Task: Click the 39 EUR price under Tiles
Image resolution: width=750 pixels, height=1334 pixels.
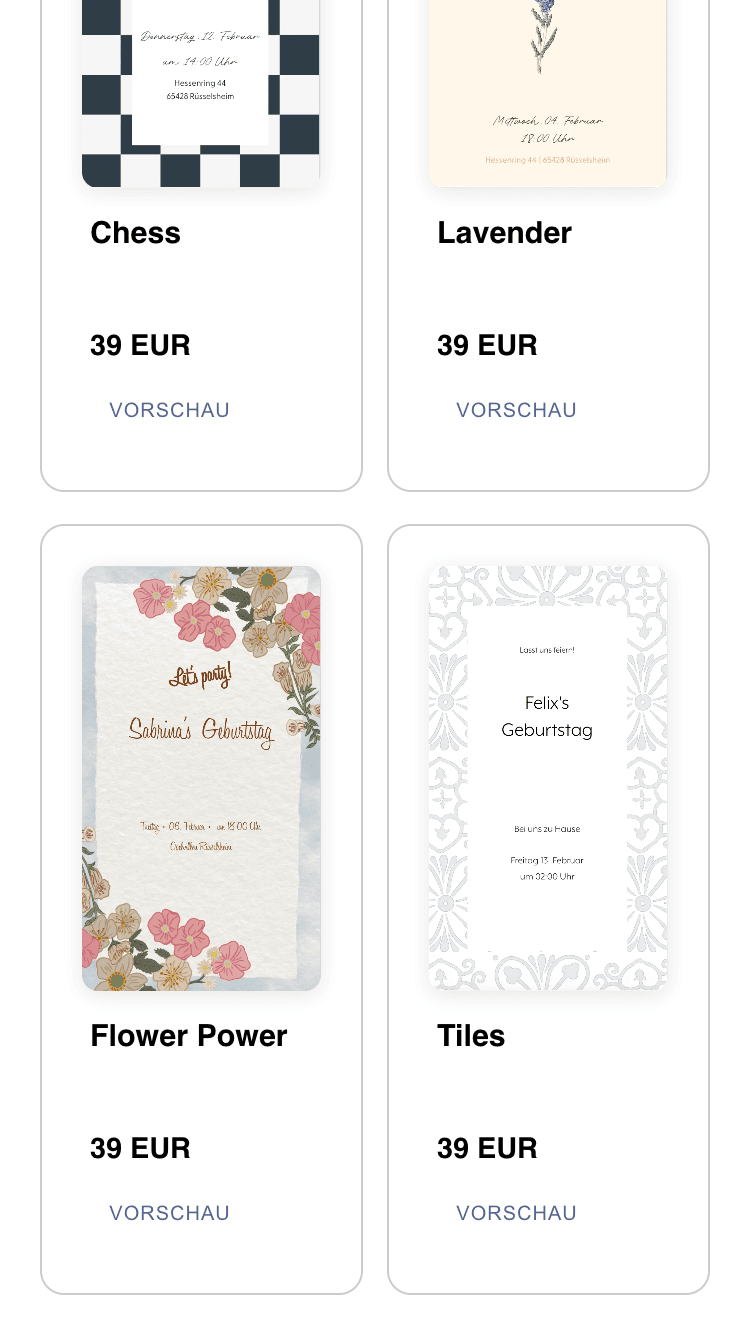Action: coord(487,1148)
